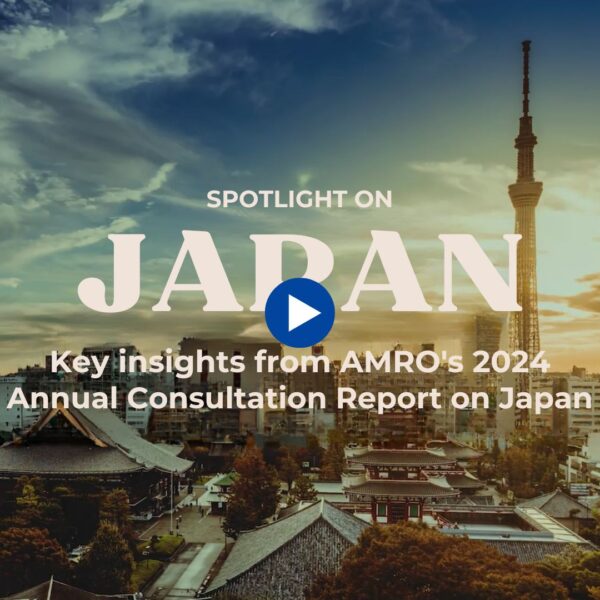Play the Spotlight on Japan video
This screenshot has height=600, width=600.
coord(300,313)
